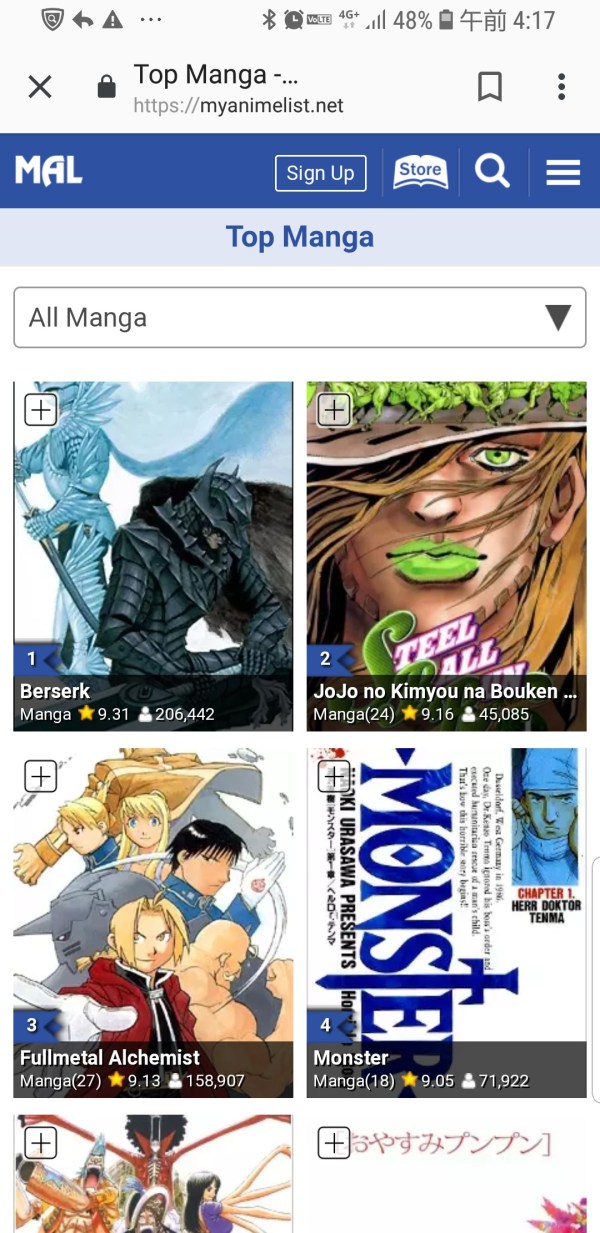This screenshot has width=600, height=1233.
Task: Add Monster to your list
Action: point(333,776)
